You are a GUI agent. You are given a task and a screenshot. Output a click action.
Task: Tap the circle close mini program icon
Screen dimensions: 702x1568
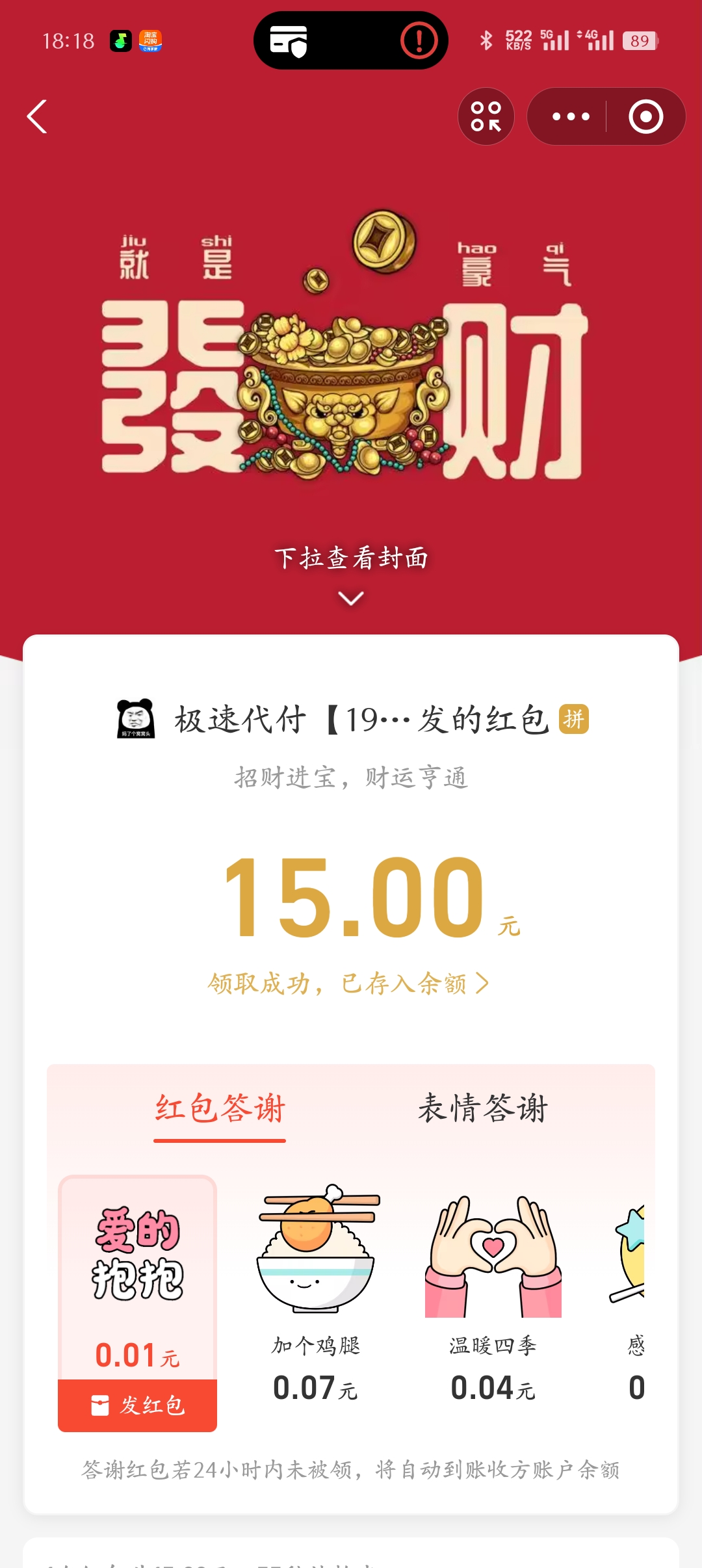pos(643,117)
